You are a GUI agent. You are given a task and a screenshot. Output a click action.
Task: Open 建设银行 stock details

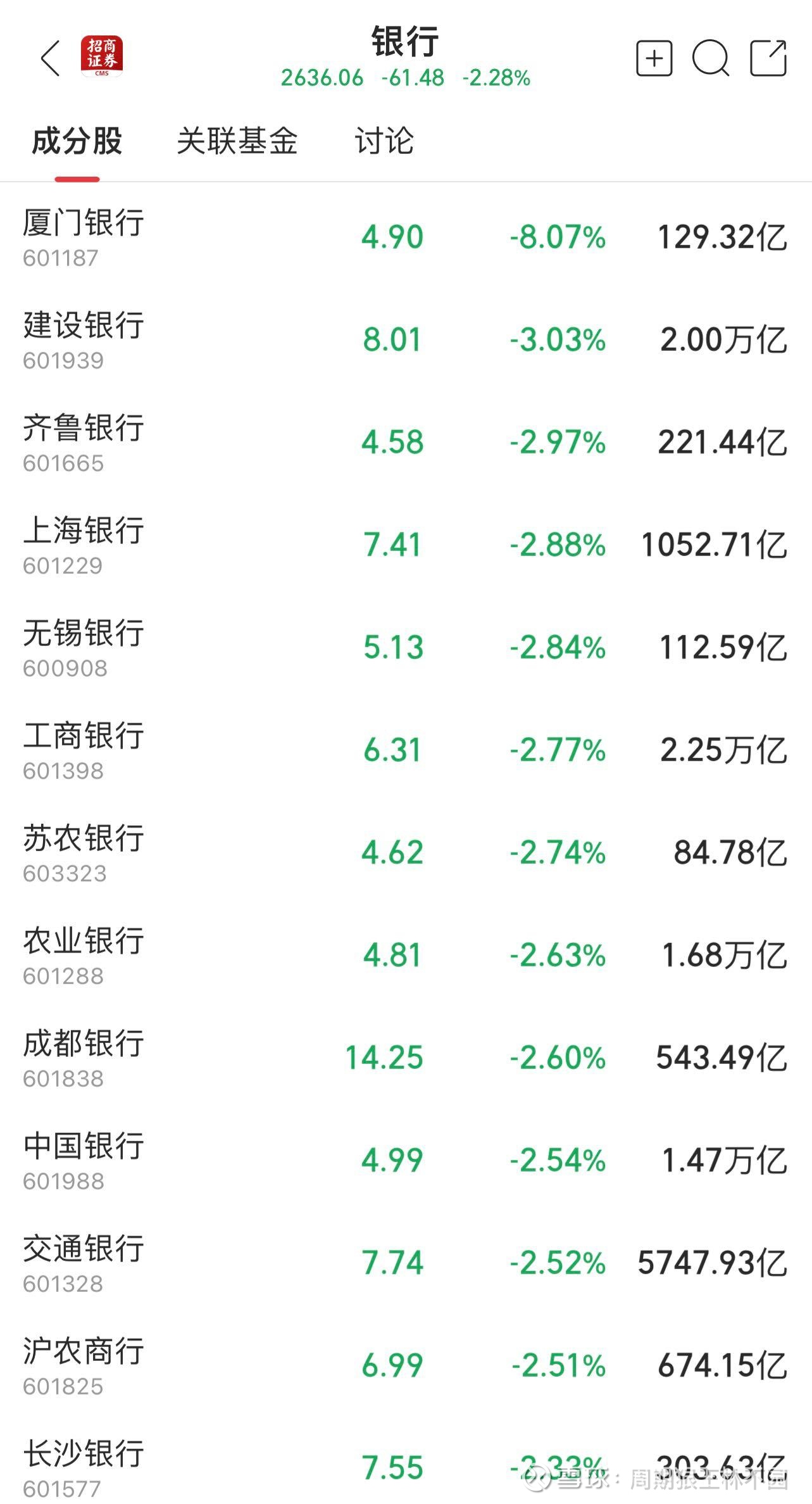406,340
